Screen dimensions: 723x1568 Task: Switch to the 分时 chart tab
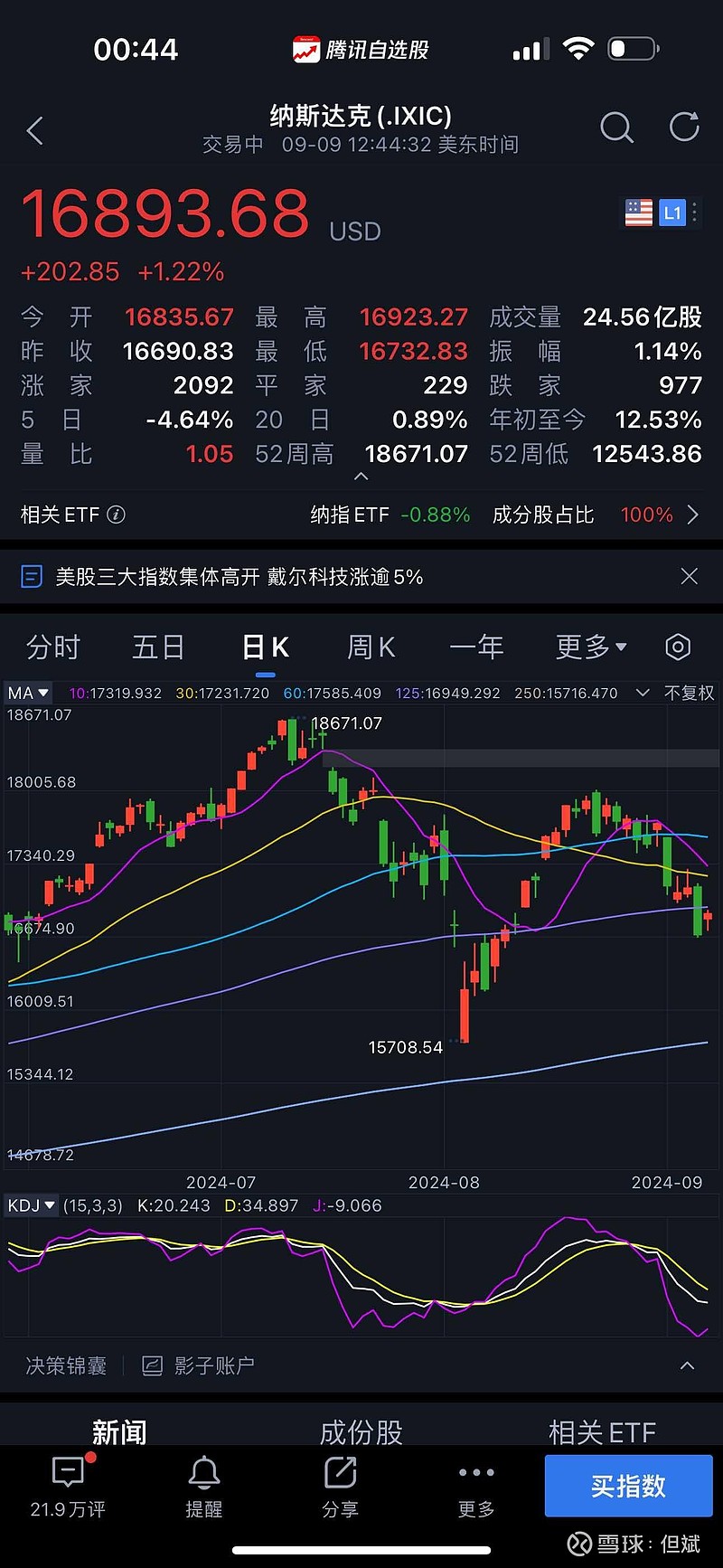pyautogui.click(x=53, y=647)
